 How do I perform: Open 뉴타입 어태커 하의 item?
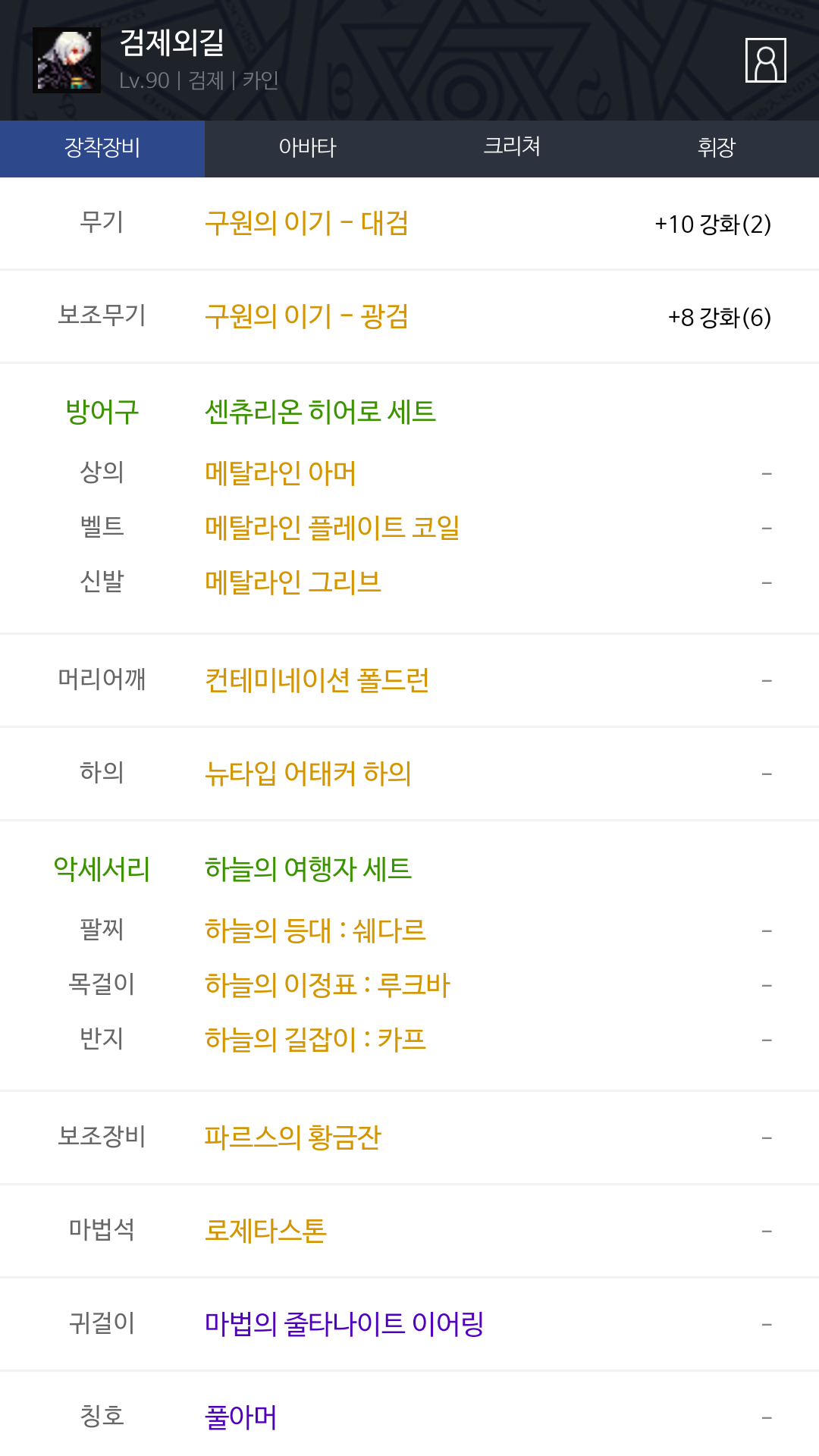tap(308, 773)
